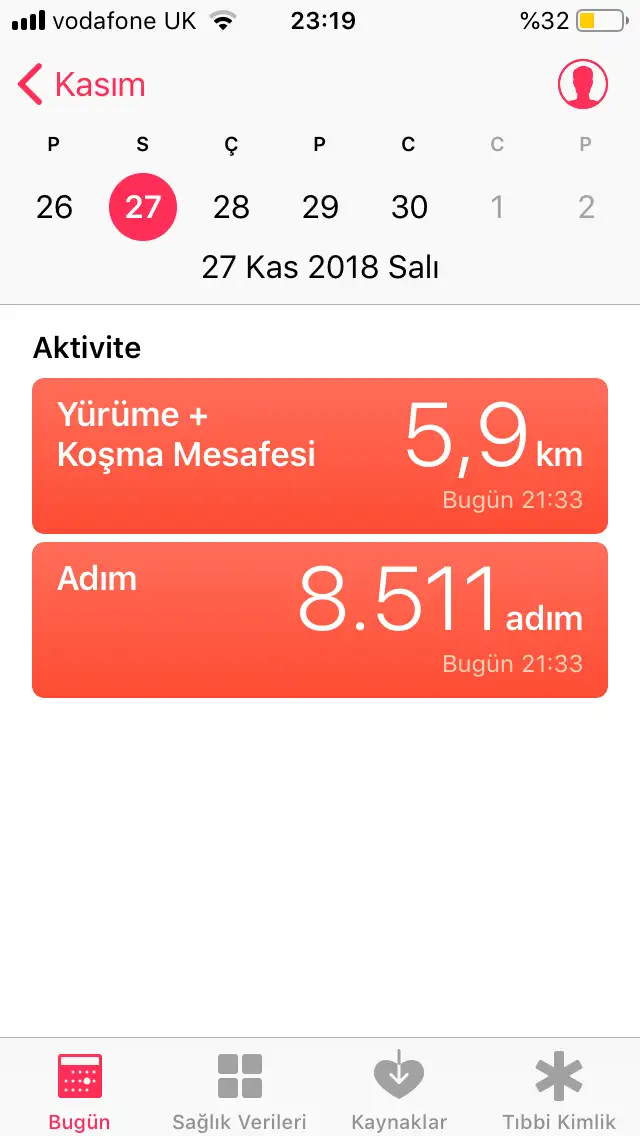Screen dimensions: 640x1136
Task: Select day 26 in the calendar
Action: [x=54, y=207]
